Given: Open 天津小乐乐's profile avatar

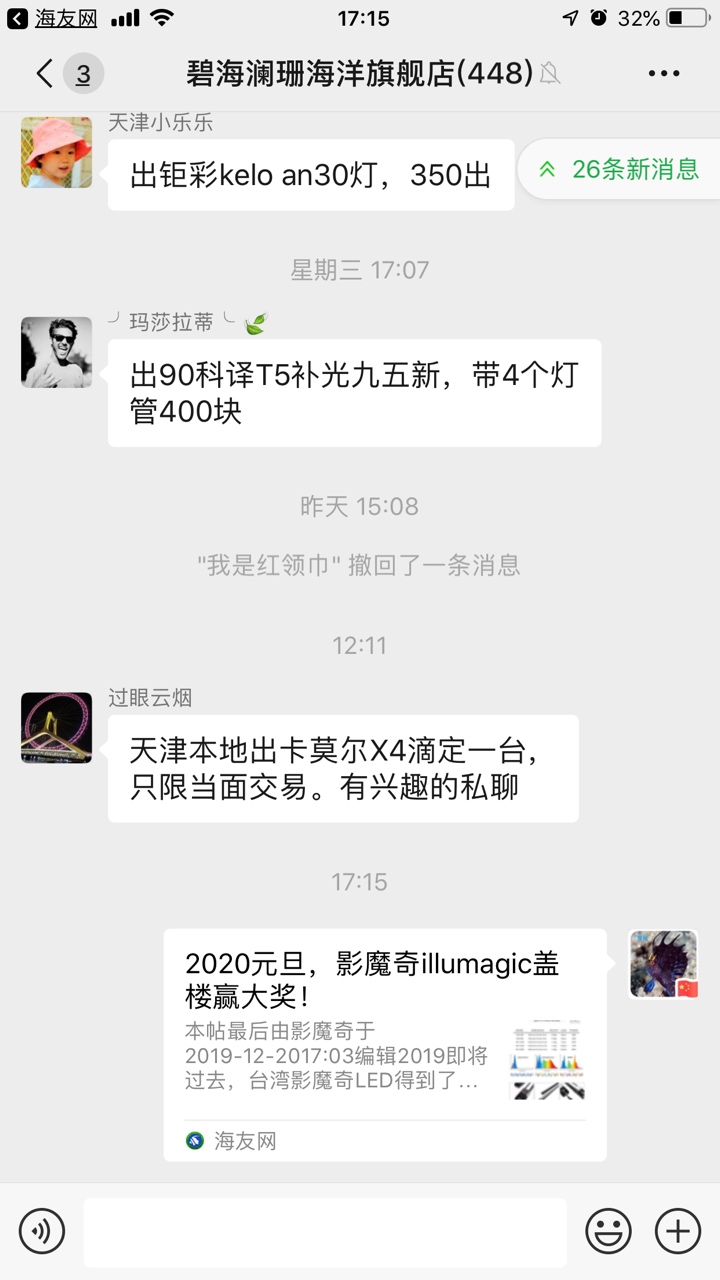Looking at the screenshot, I should (x=56, y=153).
